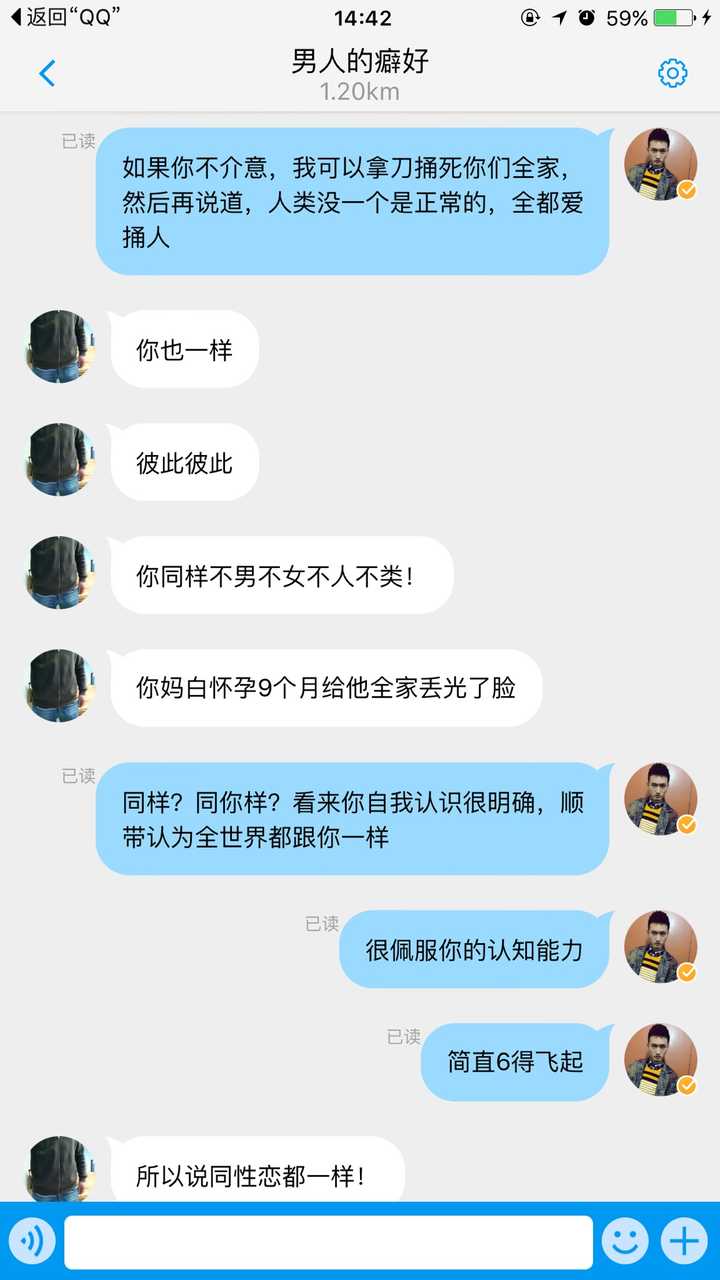Tap the back arrow to leave chat
Screen dimensions: 720x1280
pos(46,73)
